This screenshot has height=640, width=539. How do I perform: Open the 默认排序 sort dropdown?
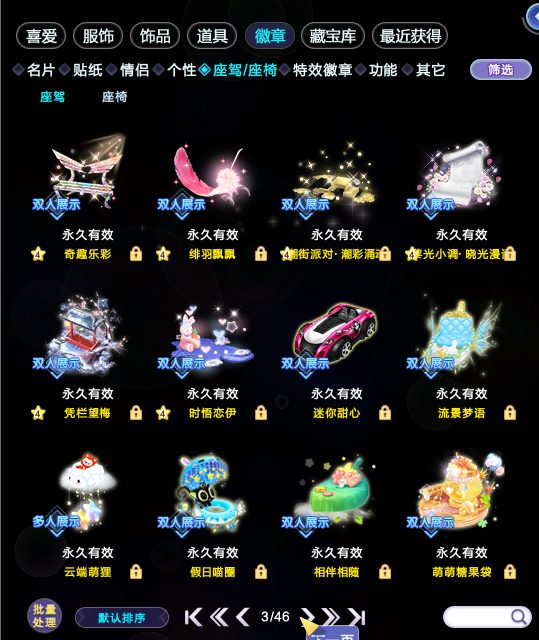coord(122,618)
